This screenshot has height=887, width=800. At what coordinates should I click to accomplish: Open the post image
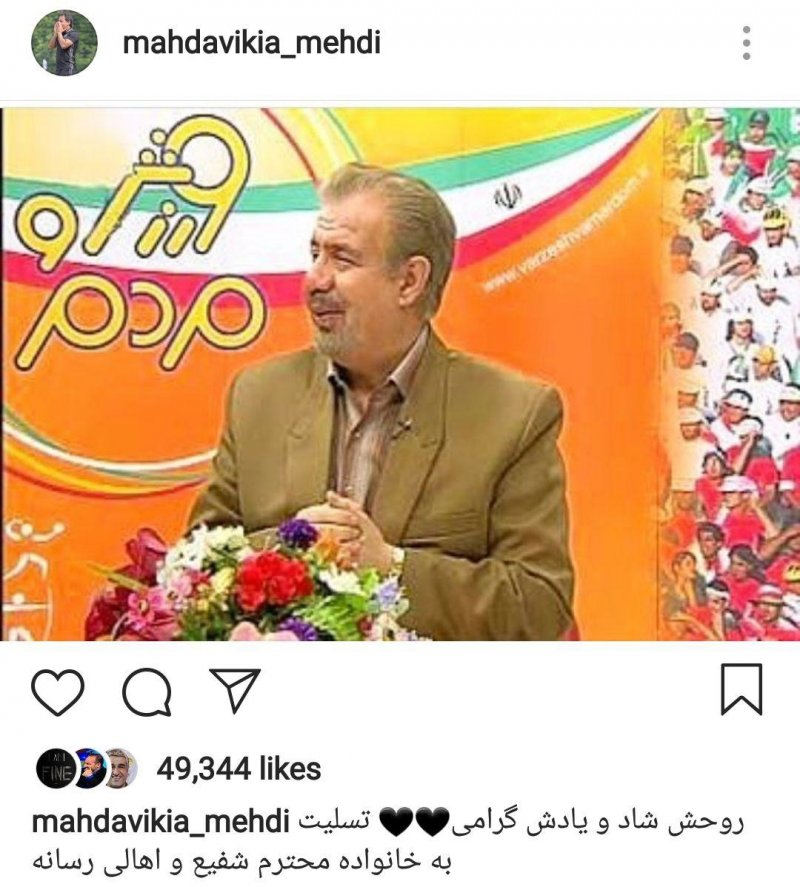tap(400, 375)
